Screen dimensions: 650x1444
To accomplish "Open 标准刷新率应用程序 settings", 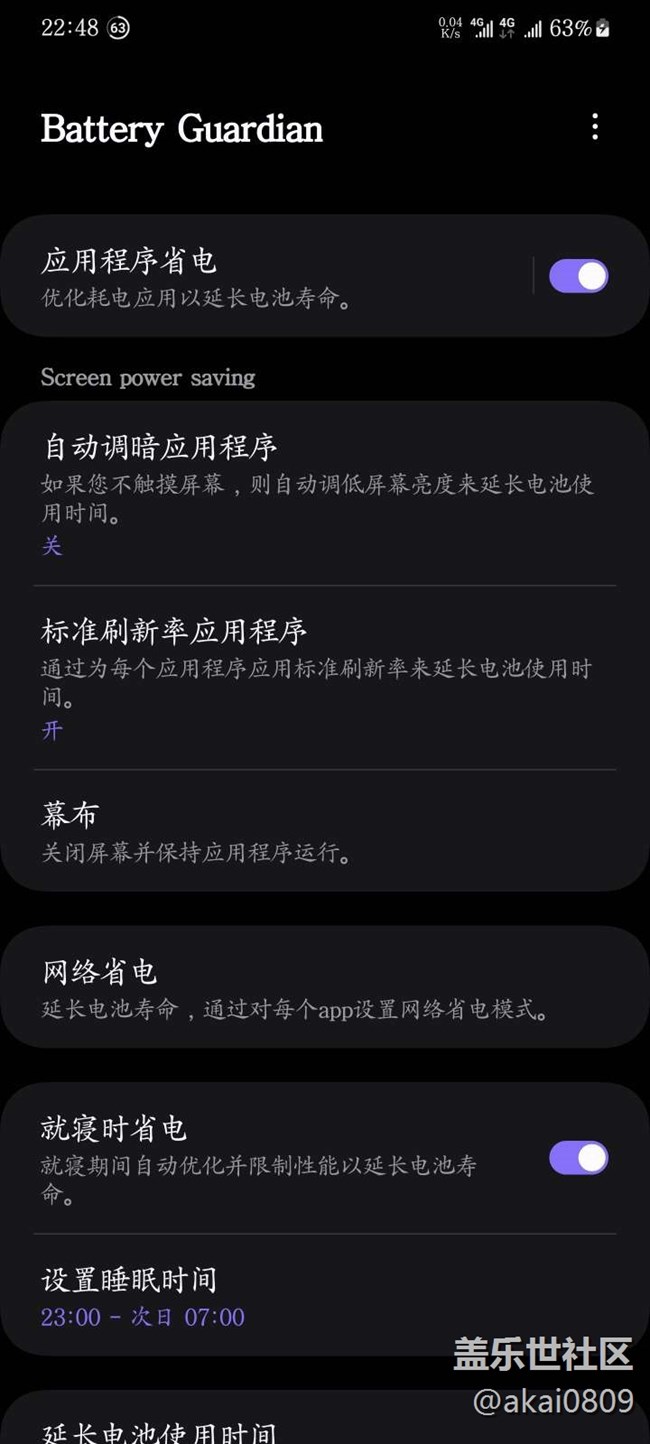I will click(x=325, y=678).
